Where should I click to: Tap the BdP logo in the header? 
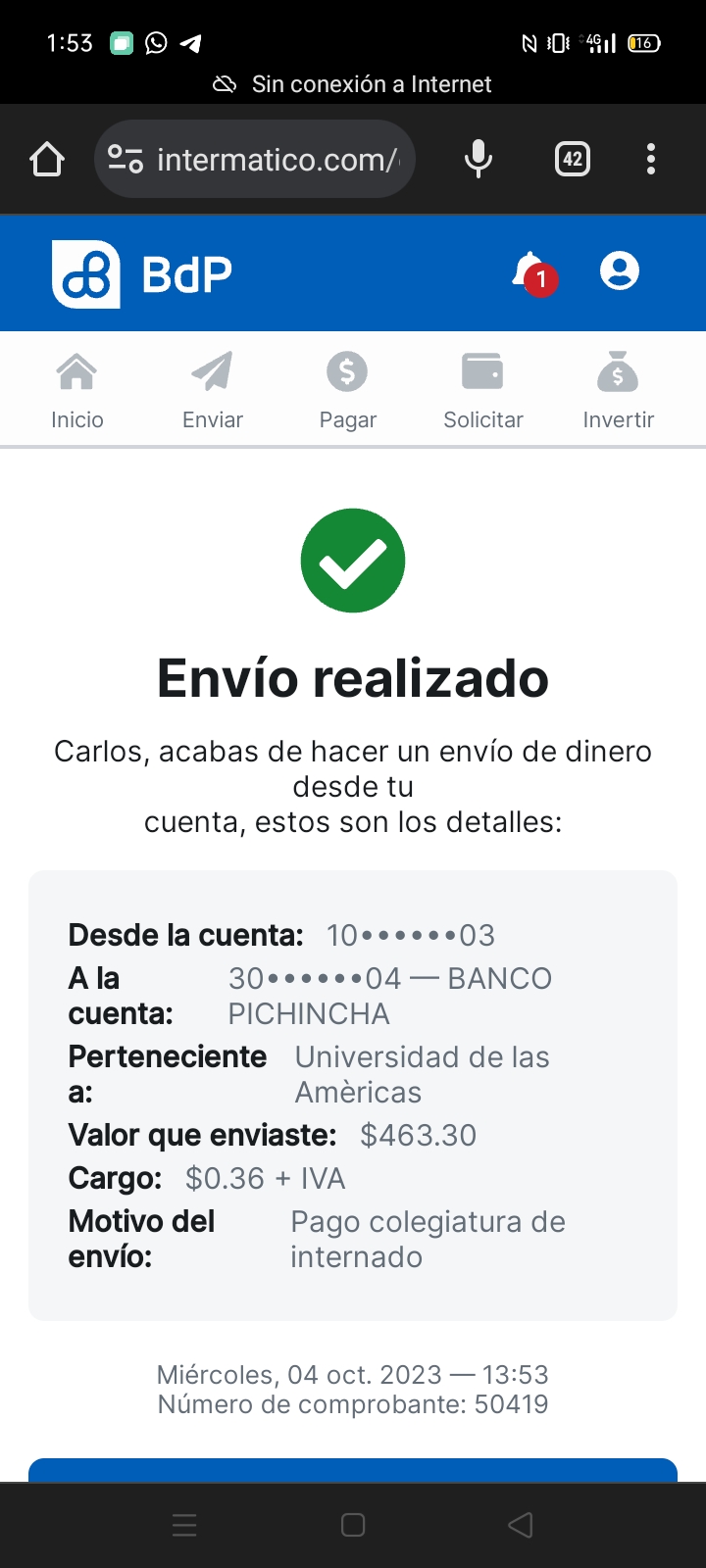tap(142, 273)
